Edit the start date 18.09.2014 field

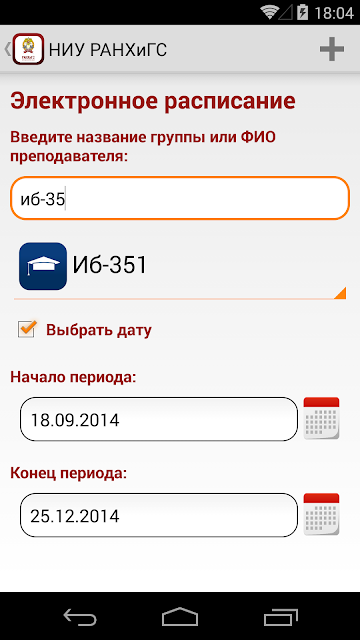[x=159, y=419]
